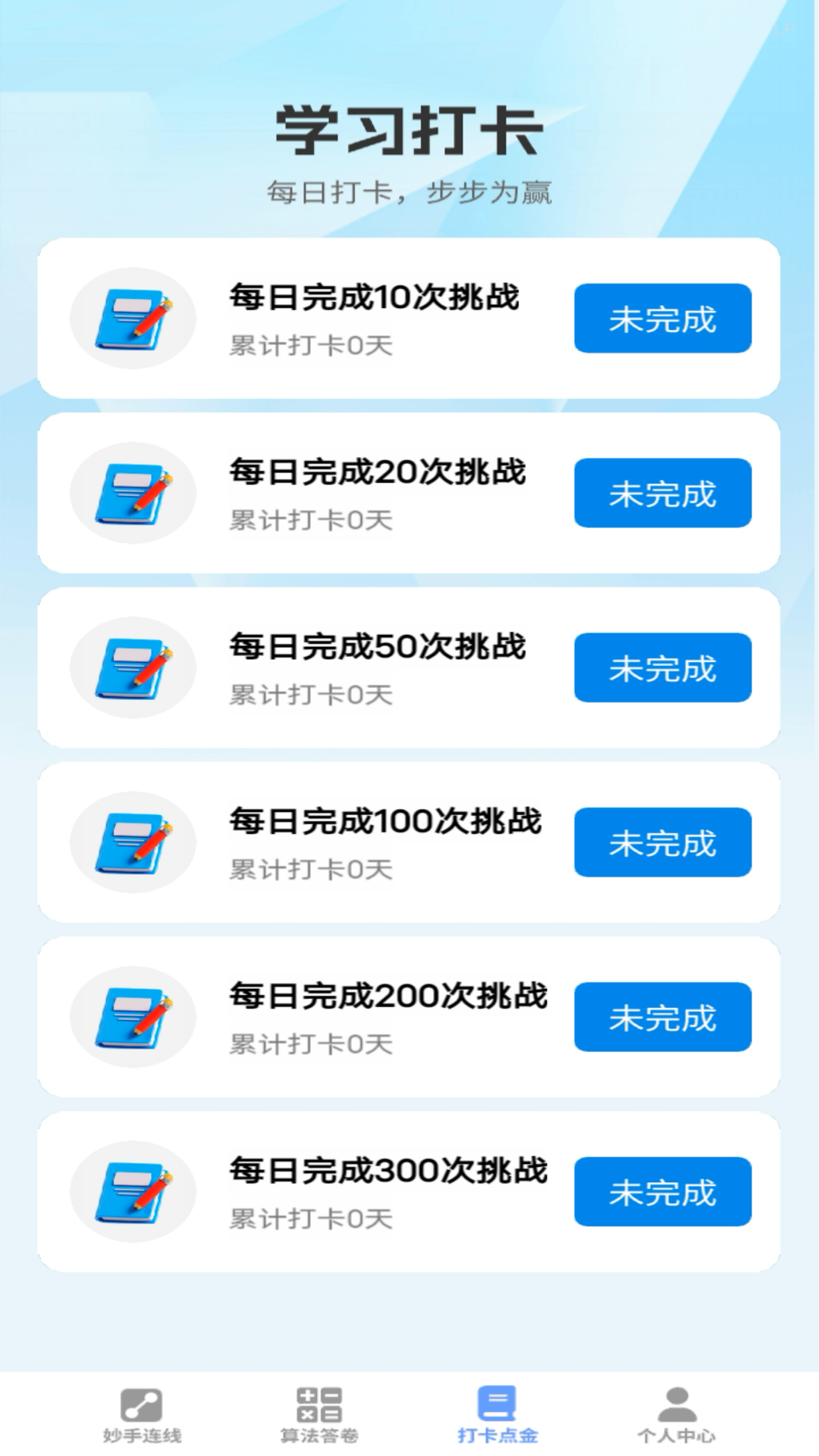Screen dimensions: 819x1456
Task: Click 未完成 for 50次挑战
Action: tap(662, 667)
